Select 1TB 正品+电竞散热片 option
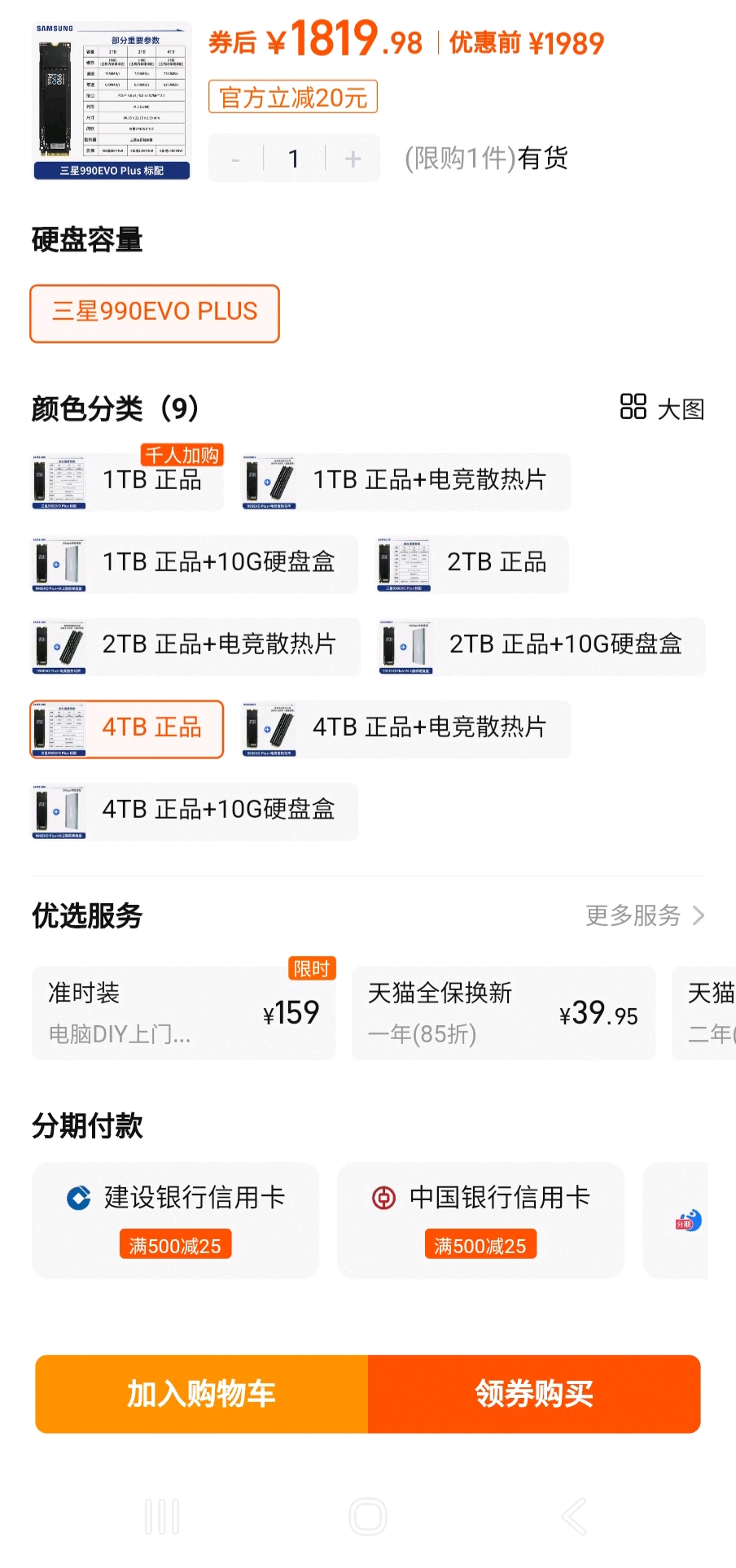736x1568 pixels. coord(406,482)
